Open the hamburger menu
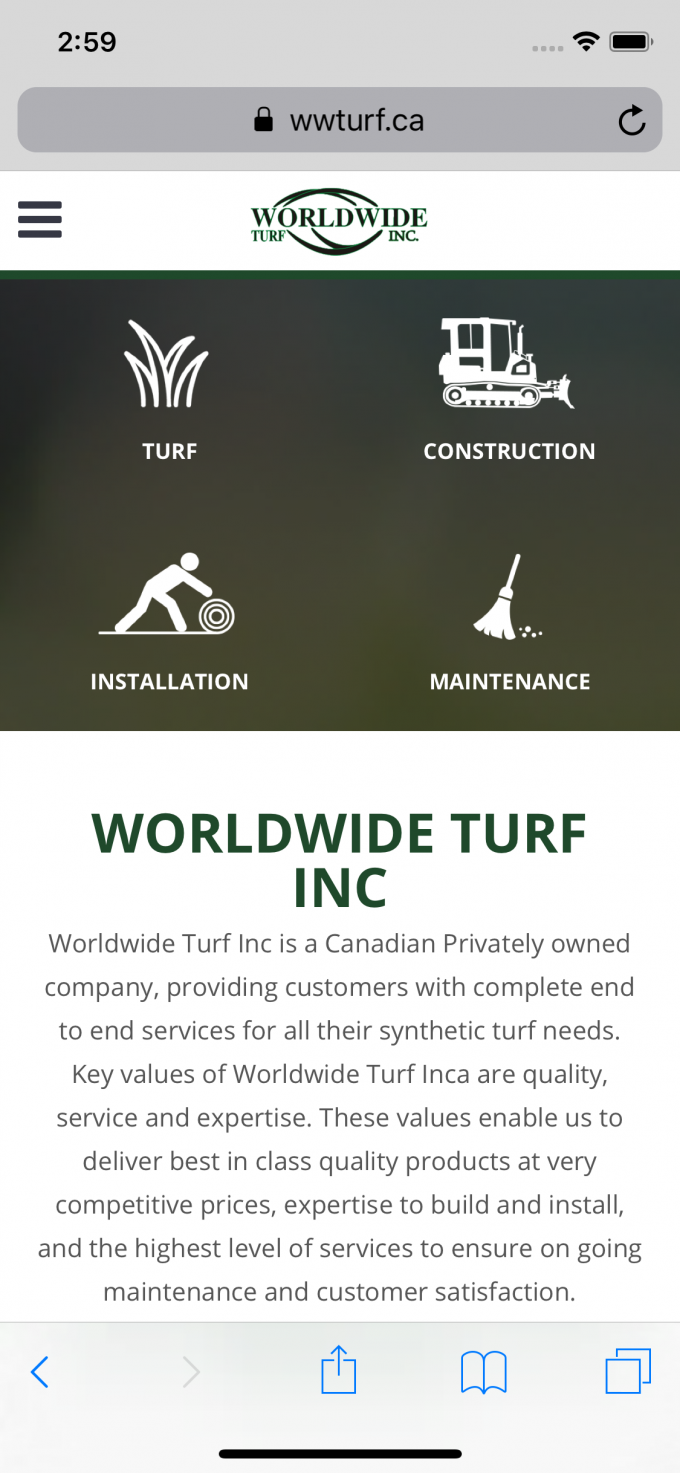This screenshot has width=680, height=1473. pyautogui.click(x=40, y=219)
